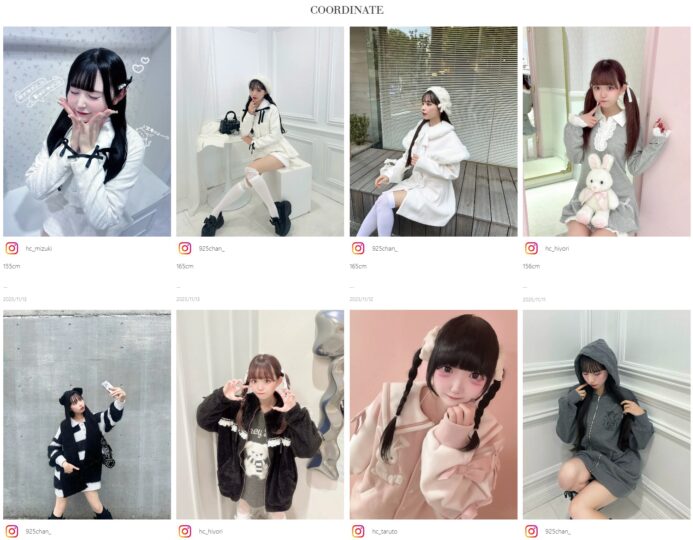
Task: Open 925chan_'s photo sitting on white cube
Action: pyautogui.click(x=260, y=131)
